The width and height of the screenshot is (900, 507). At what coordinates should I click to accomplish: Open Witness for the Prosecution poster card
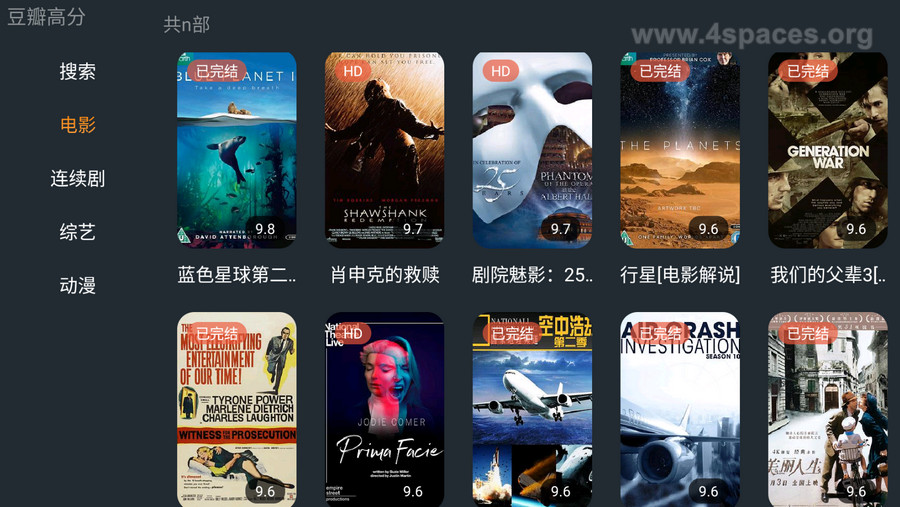[237, 410]
